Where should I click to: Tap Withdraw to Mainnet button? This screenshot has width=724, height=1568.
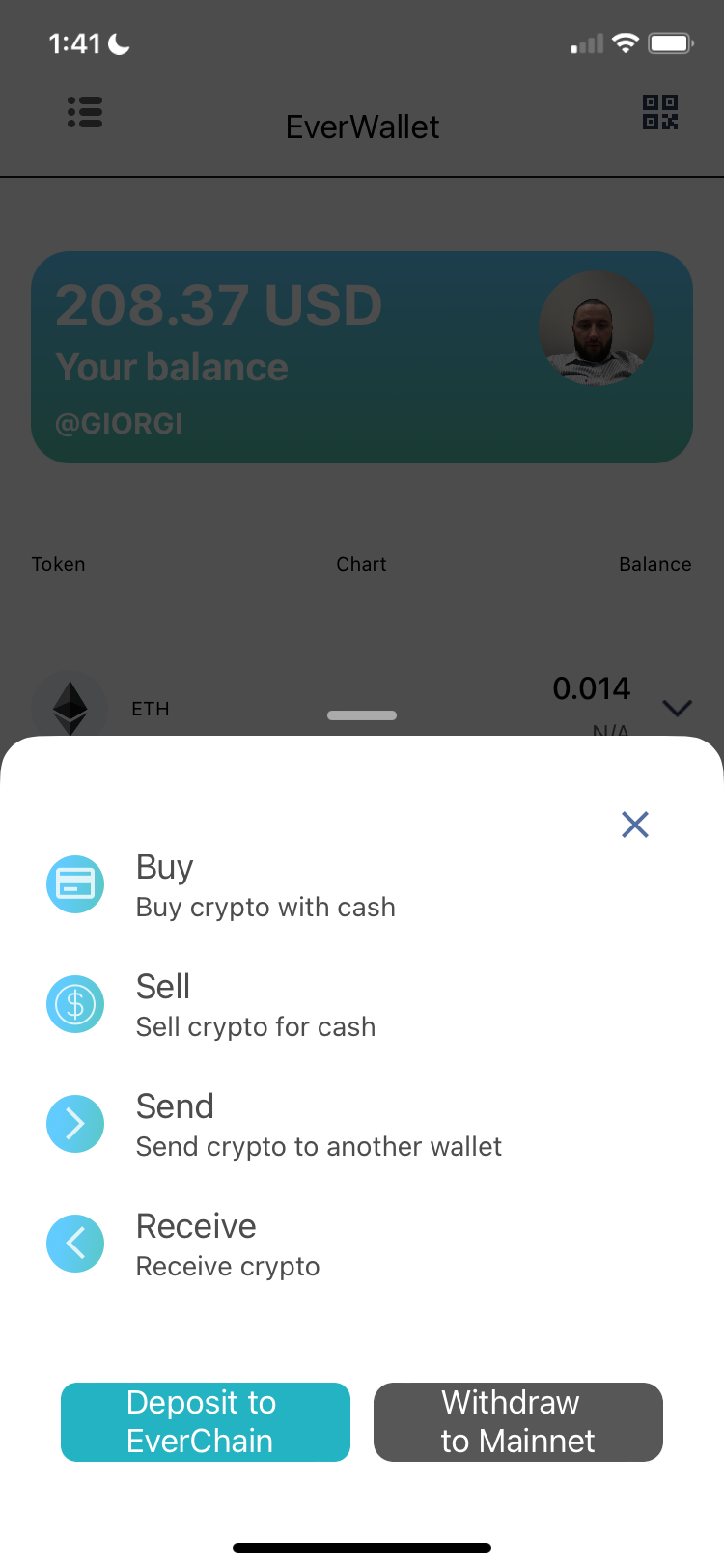click(x=517, y=1422)
